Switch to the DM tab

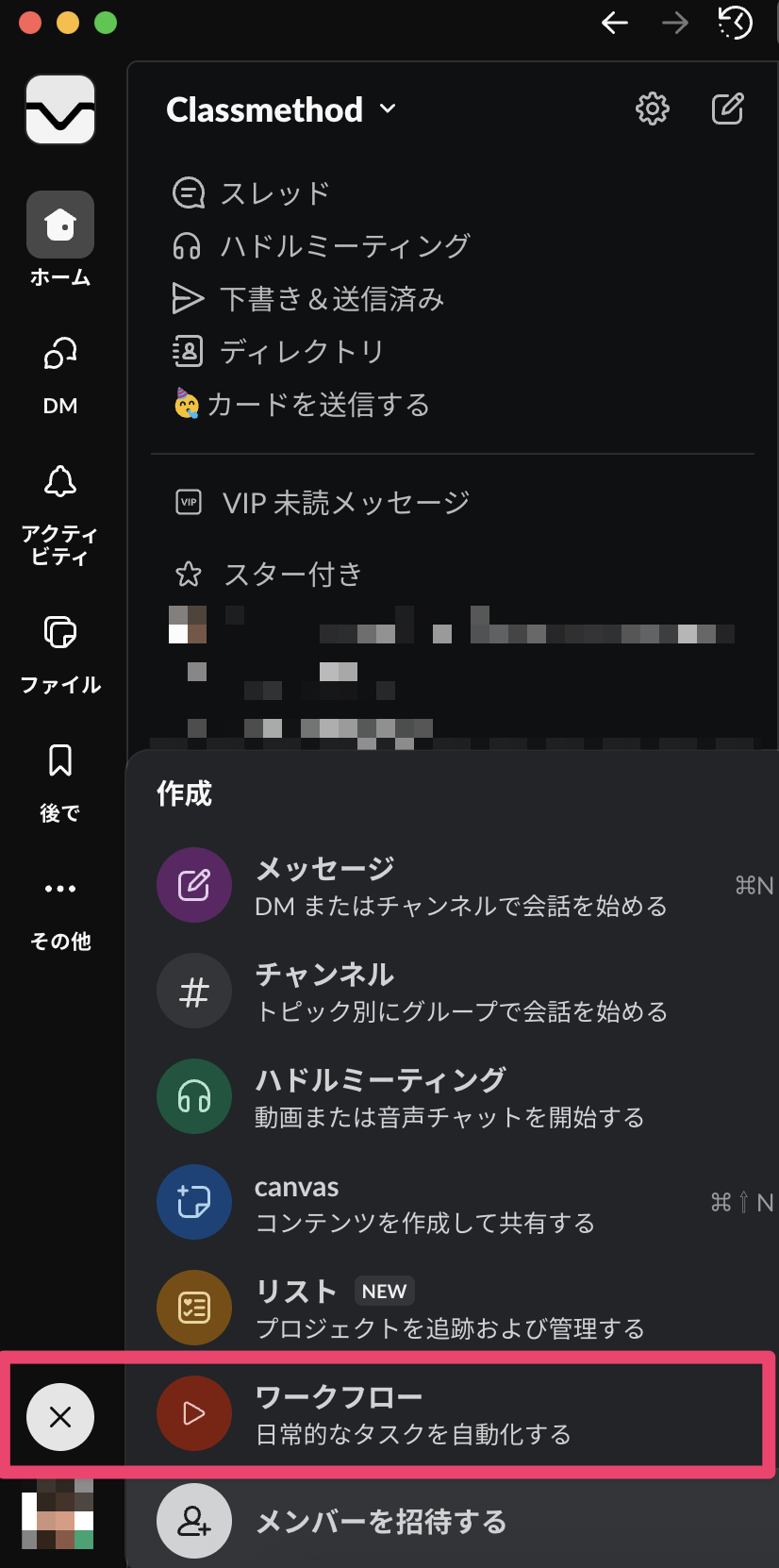(x=60, y=375)
